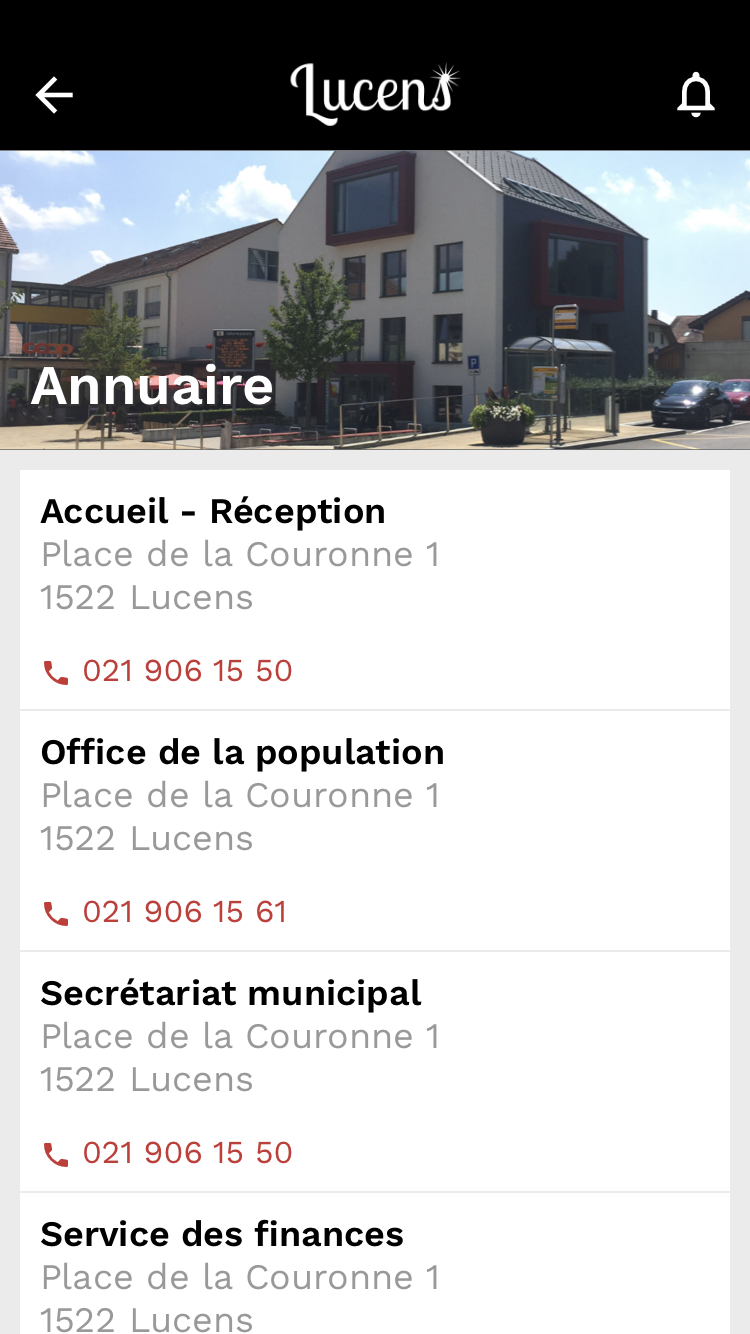Open the Service des finances entry

click(x=222, y=1235)
